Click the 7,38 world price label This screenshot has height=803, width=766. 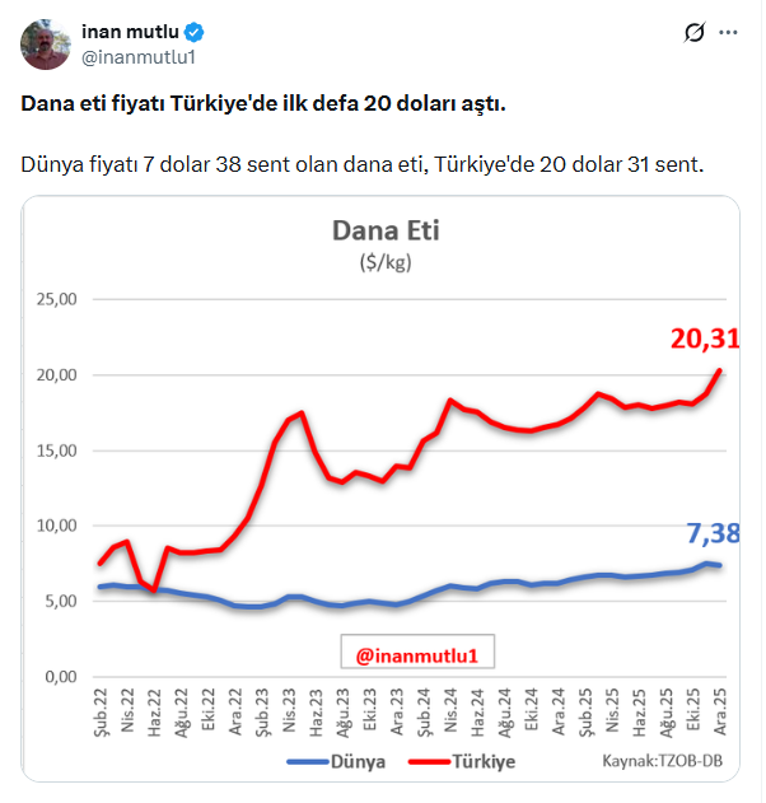pyautogui.click(x=712, y=533)
